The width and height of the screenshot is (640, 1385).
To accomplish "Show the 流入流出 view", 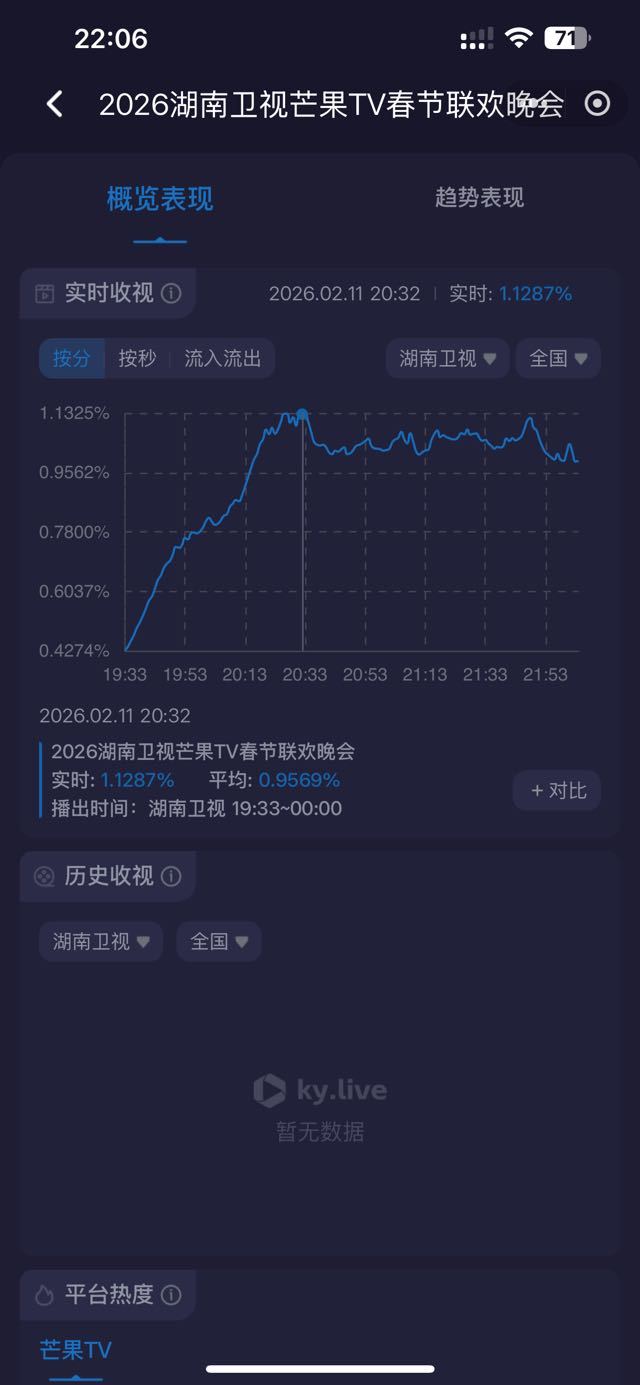I will [x=222, y=359].
